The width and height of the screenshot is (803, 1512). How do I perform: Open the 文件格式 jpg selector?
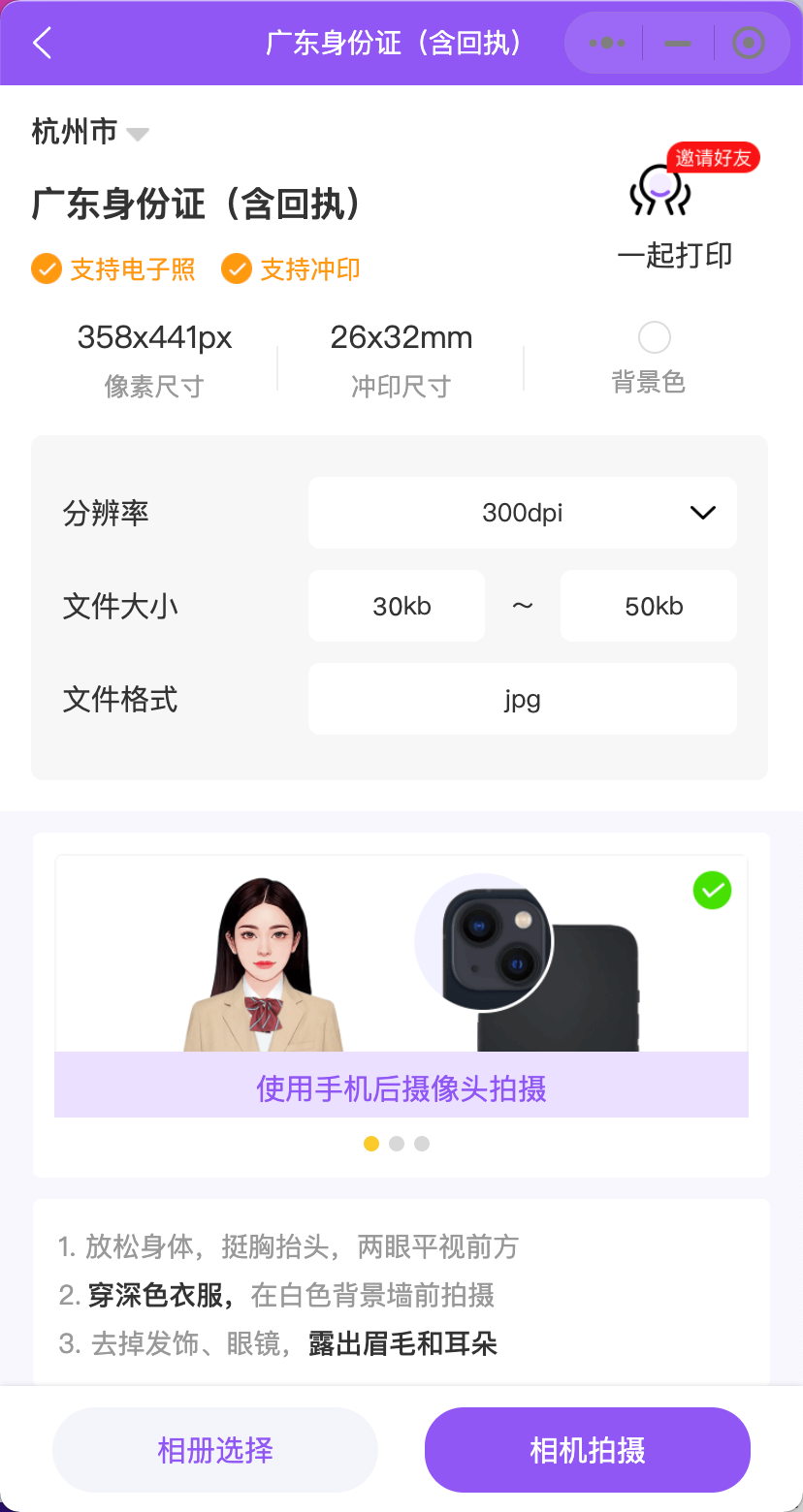click(522, 699)
